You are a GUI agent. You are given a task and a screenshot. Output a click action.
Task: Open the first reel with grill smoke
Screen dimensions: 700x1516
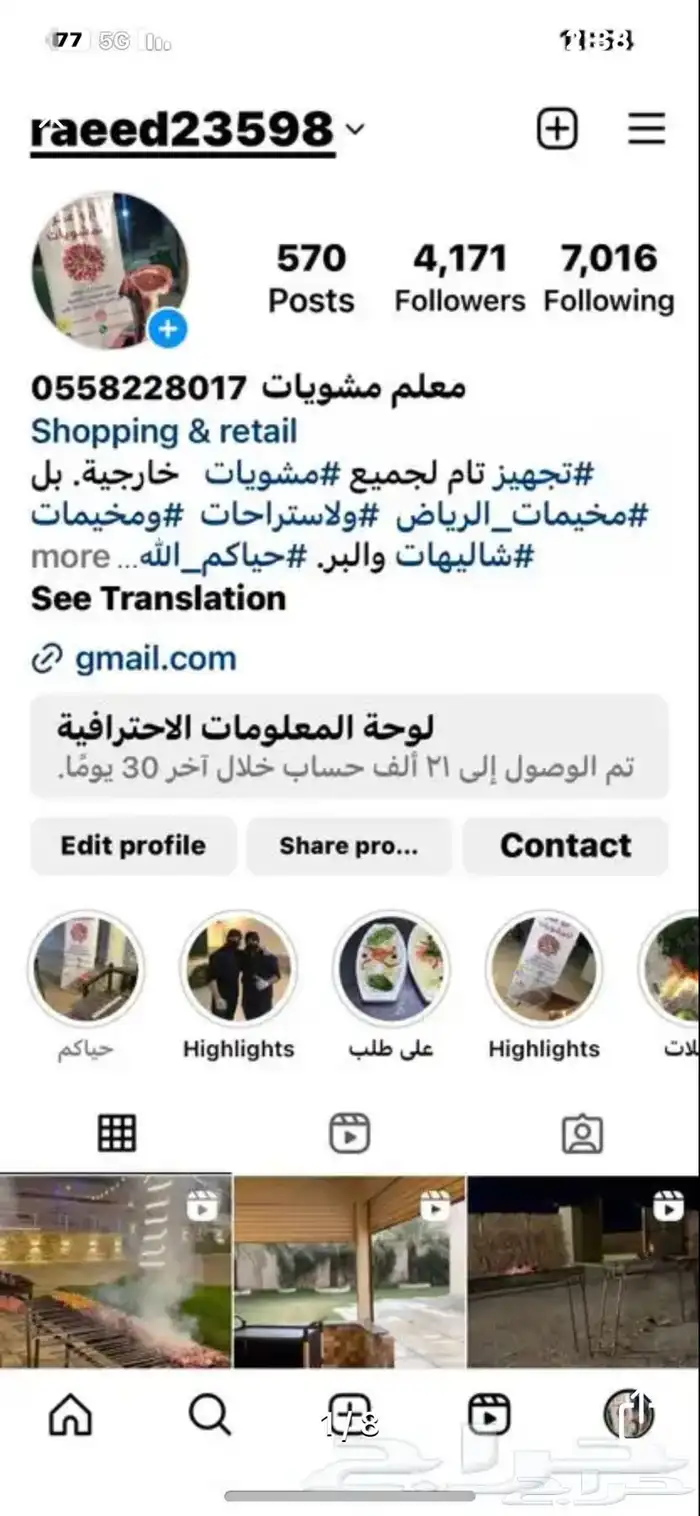pyautogui.click(x=115, y=1270)
